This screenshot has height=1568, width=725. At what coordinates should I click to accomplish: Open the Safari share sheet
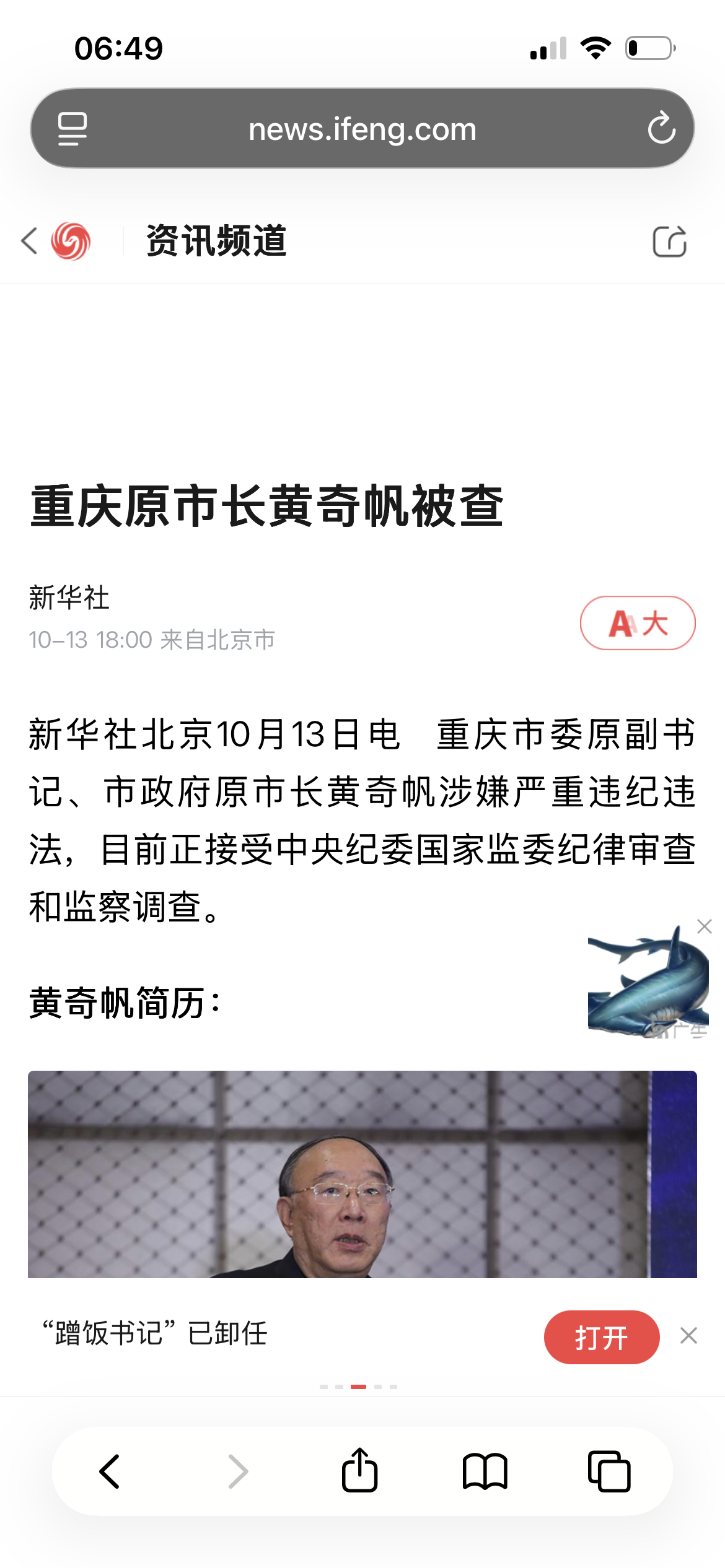(359, 1470)
